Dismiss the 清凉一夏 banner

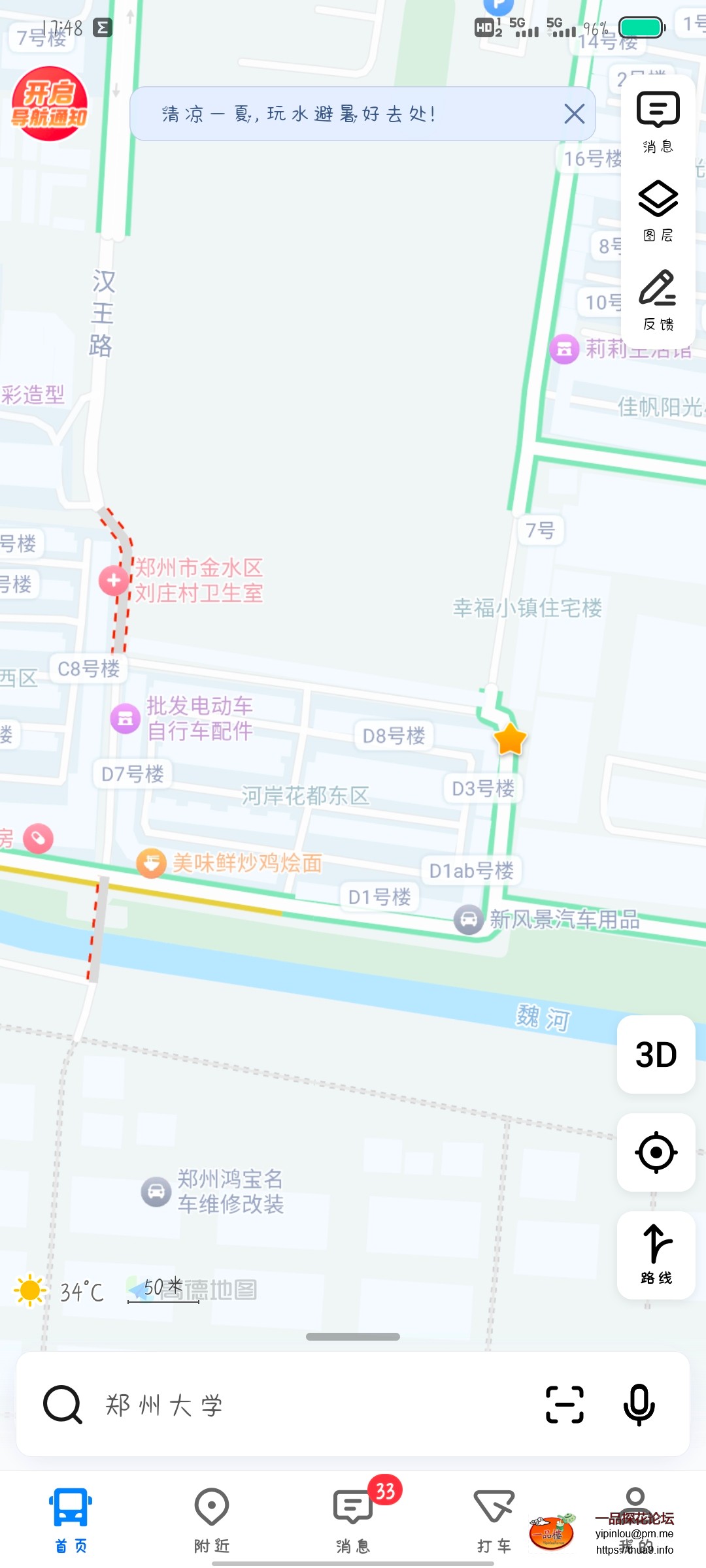[574, 114]
